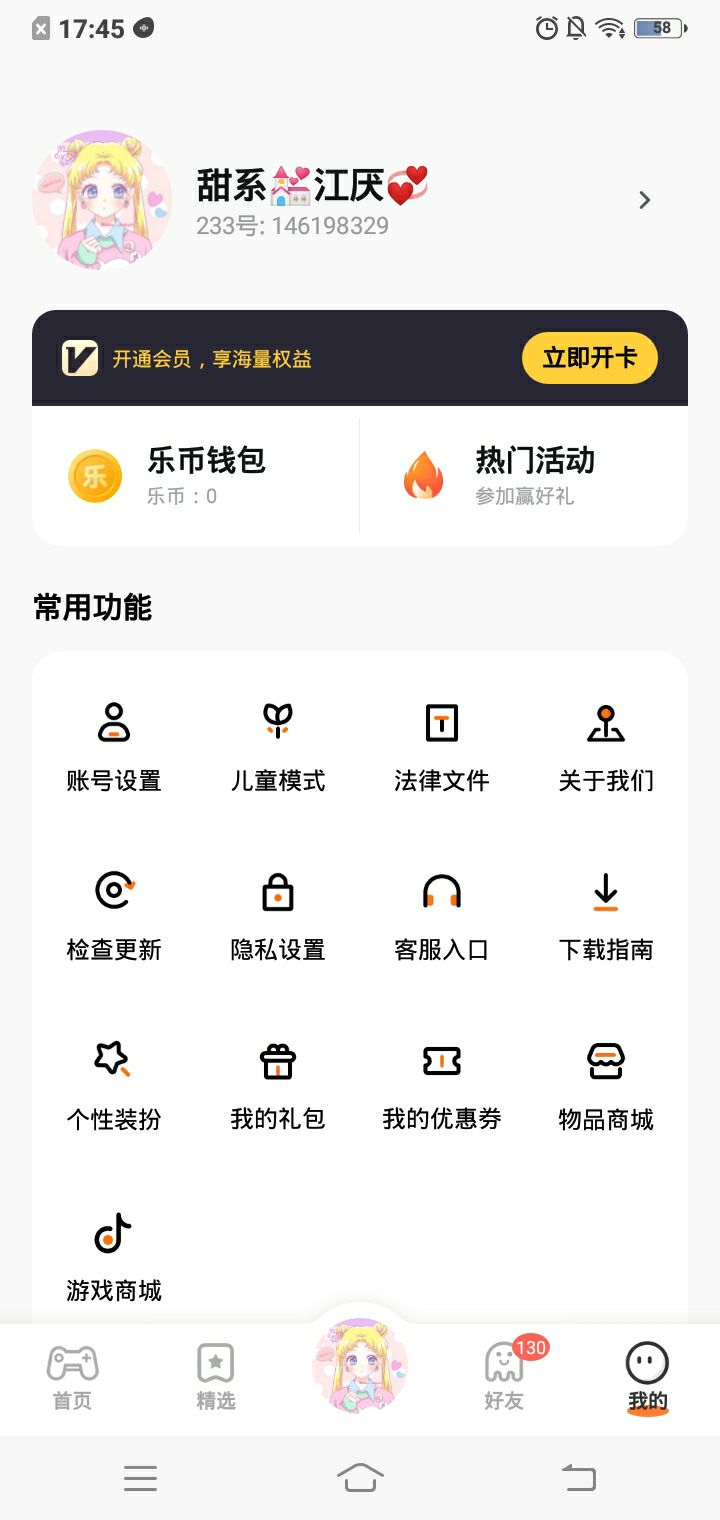
Task: Visit 物品商城 item store
Action: (x=606, y=1084)
